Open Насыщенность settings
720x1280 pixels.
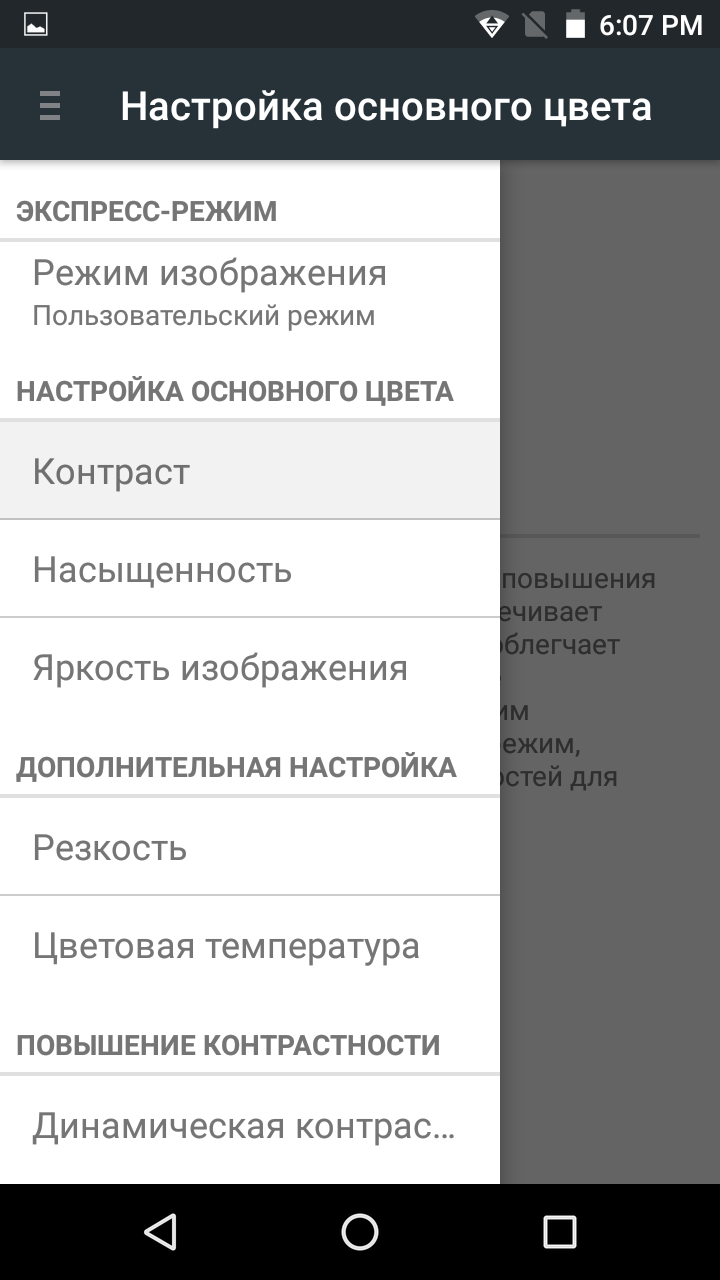pos(250,569)
